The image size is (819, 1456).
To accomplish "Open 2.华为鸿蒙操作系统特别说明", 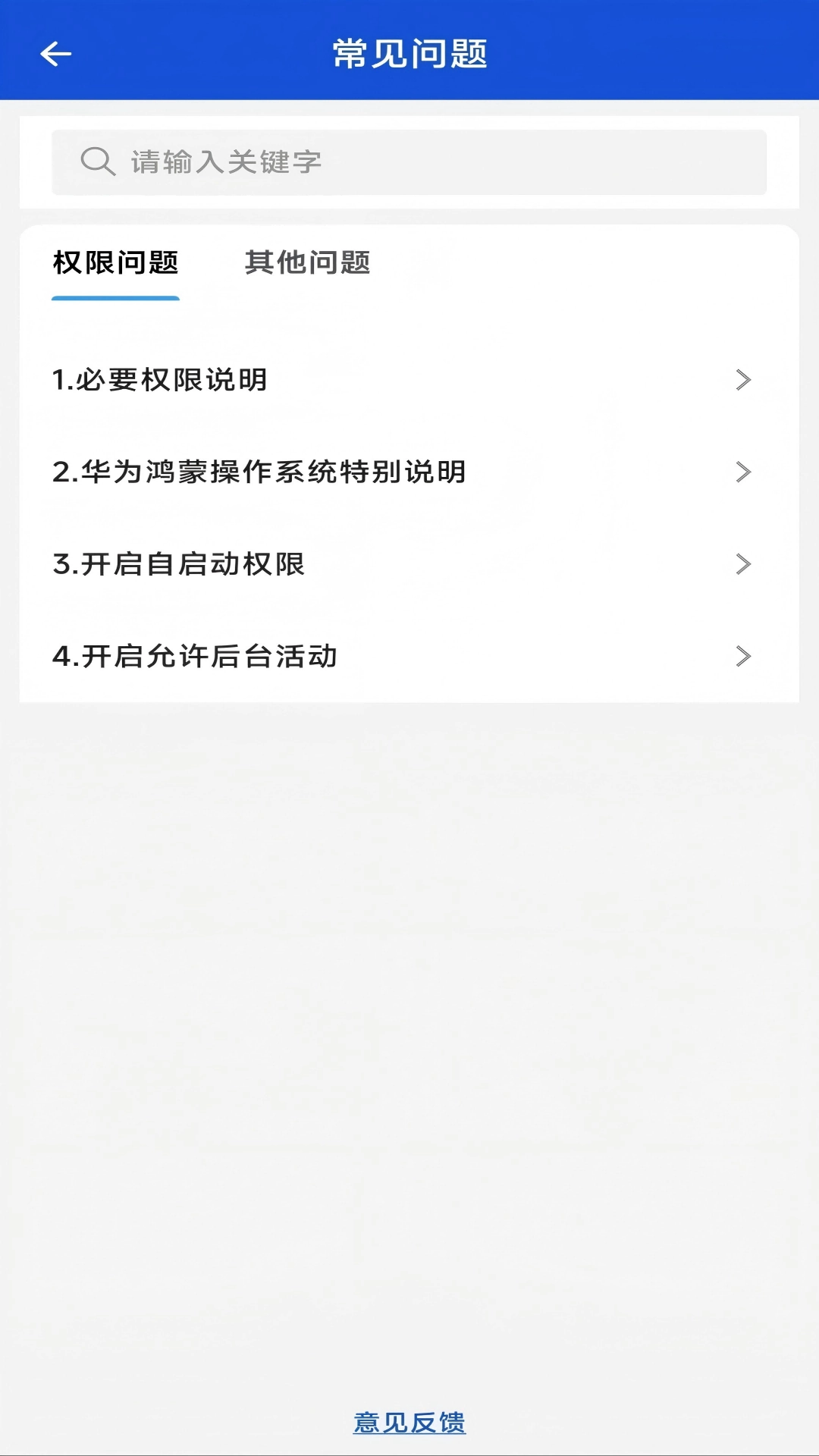I will [x=409, y=472].
